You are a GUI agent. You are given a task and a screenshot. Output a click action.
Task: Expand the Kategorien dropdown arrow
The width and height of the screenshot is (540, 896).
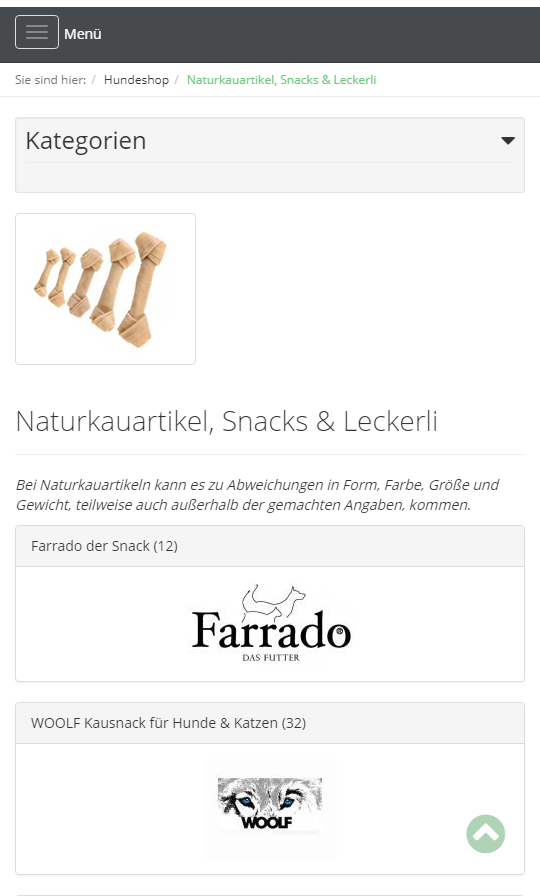click(508, 141)
